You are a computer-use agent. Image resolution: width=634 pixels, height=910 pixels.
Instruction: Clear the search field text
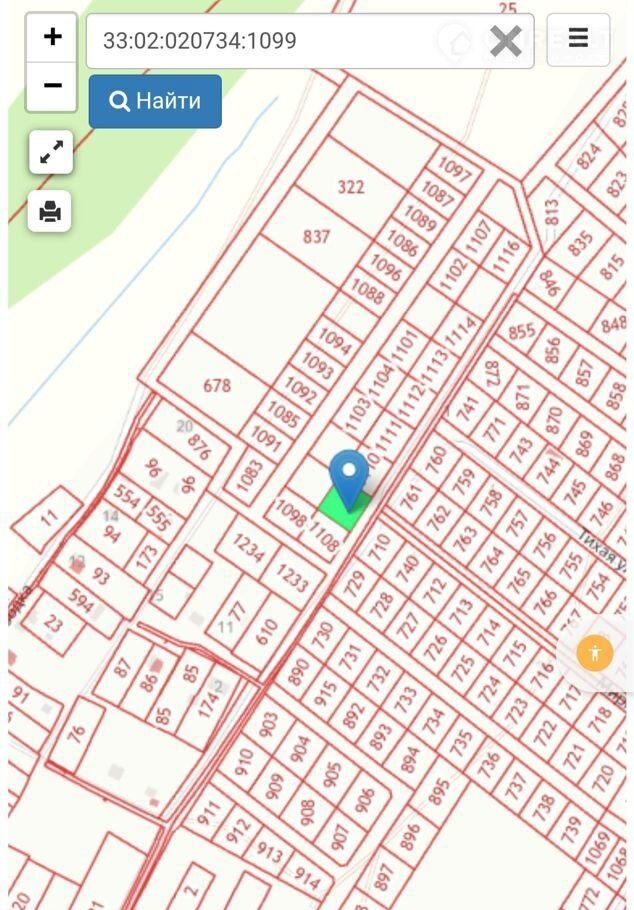tap(506, 41)
